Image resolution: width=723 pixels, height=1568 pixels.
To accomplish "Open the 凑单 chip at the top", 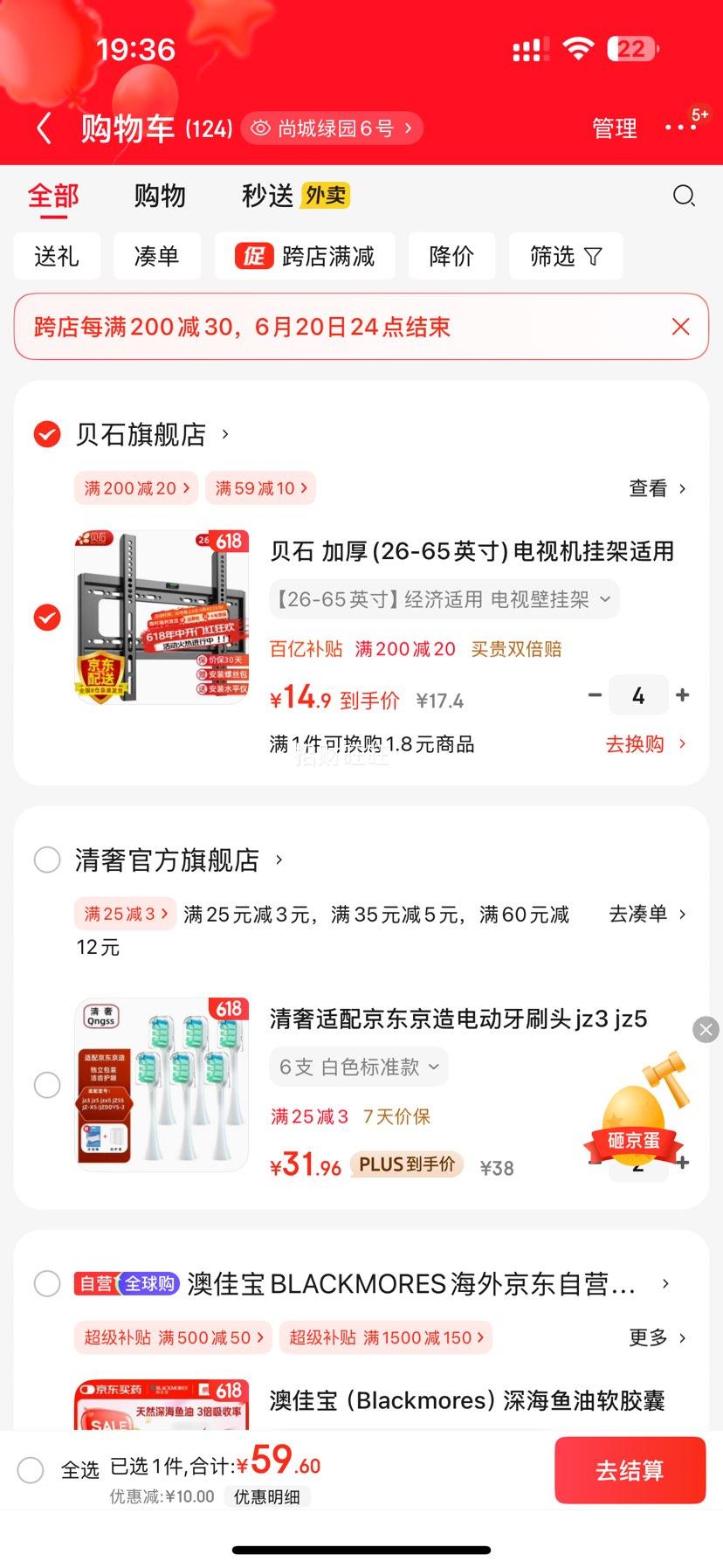I will coord(157,256).
